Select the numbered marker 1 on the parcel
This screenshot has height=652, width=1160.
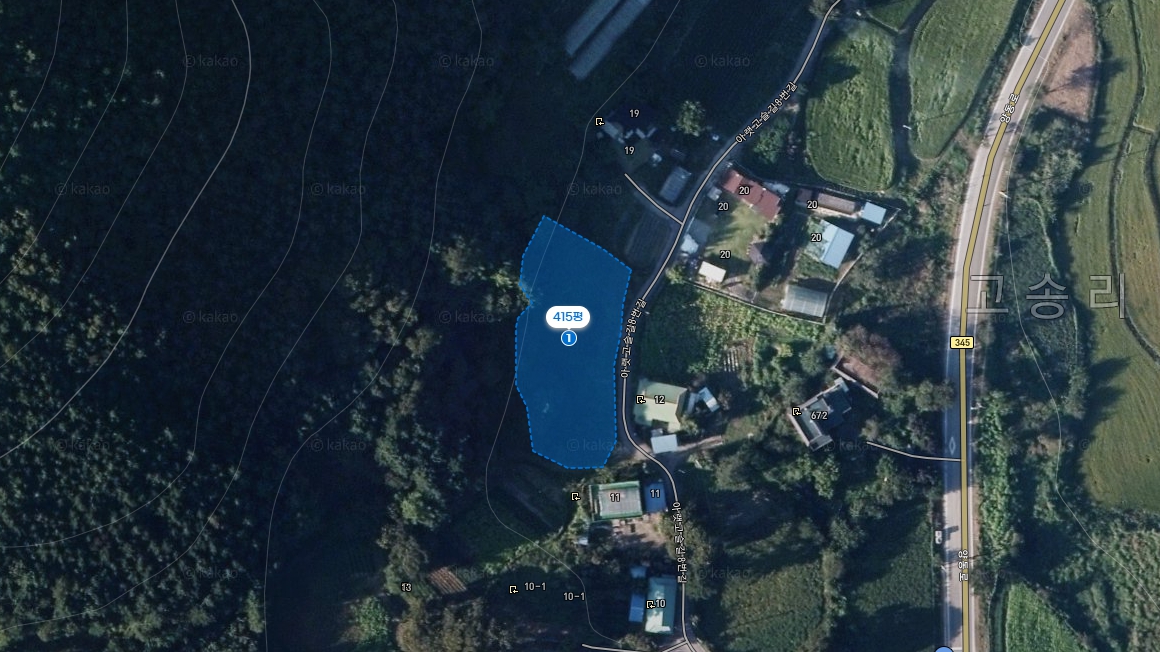[569, 338]
